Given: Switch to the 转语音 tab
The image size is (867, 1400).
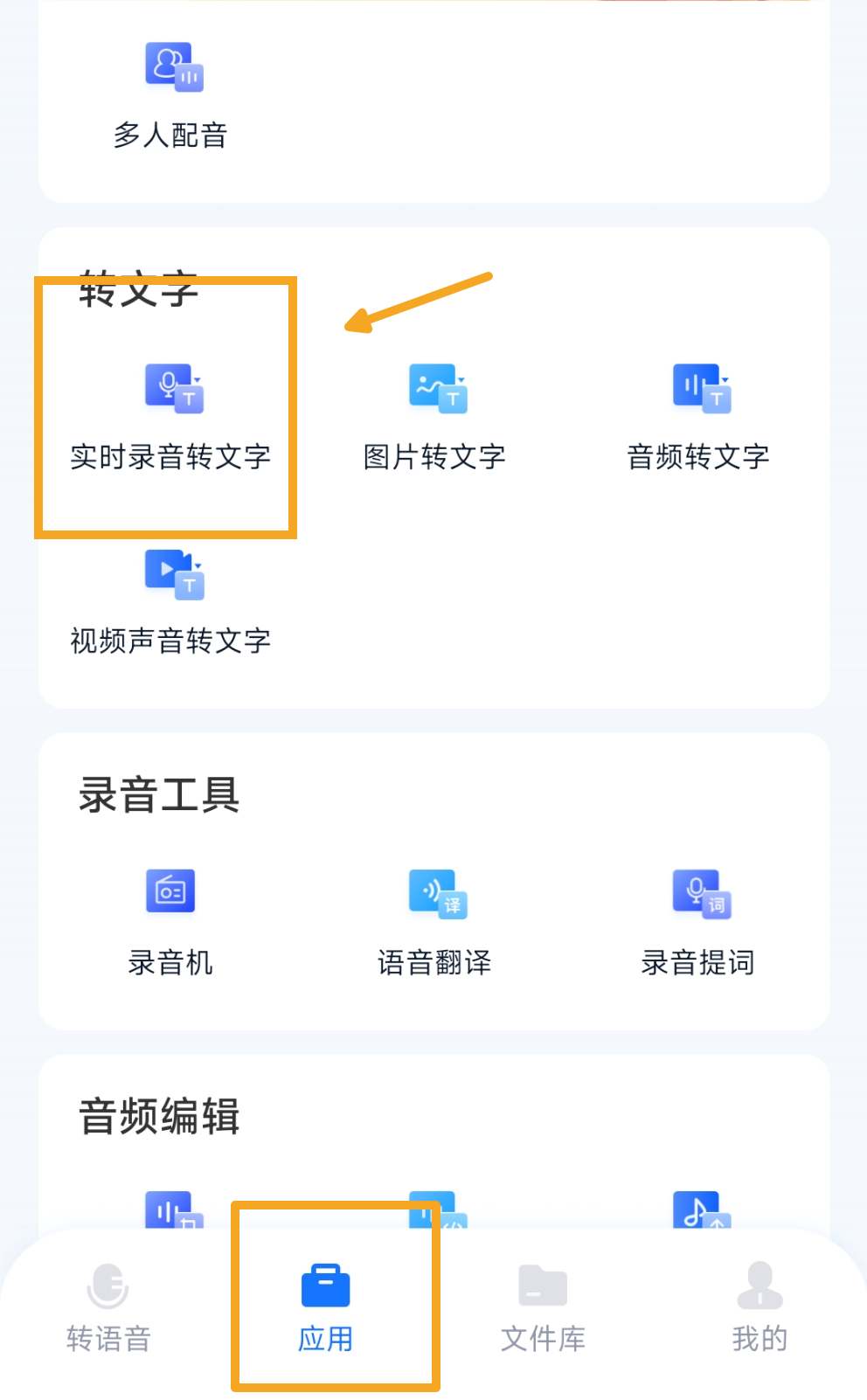Looking at the screenshot, I should pyautogui.click(x=108, y=1307).
